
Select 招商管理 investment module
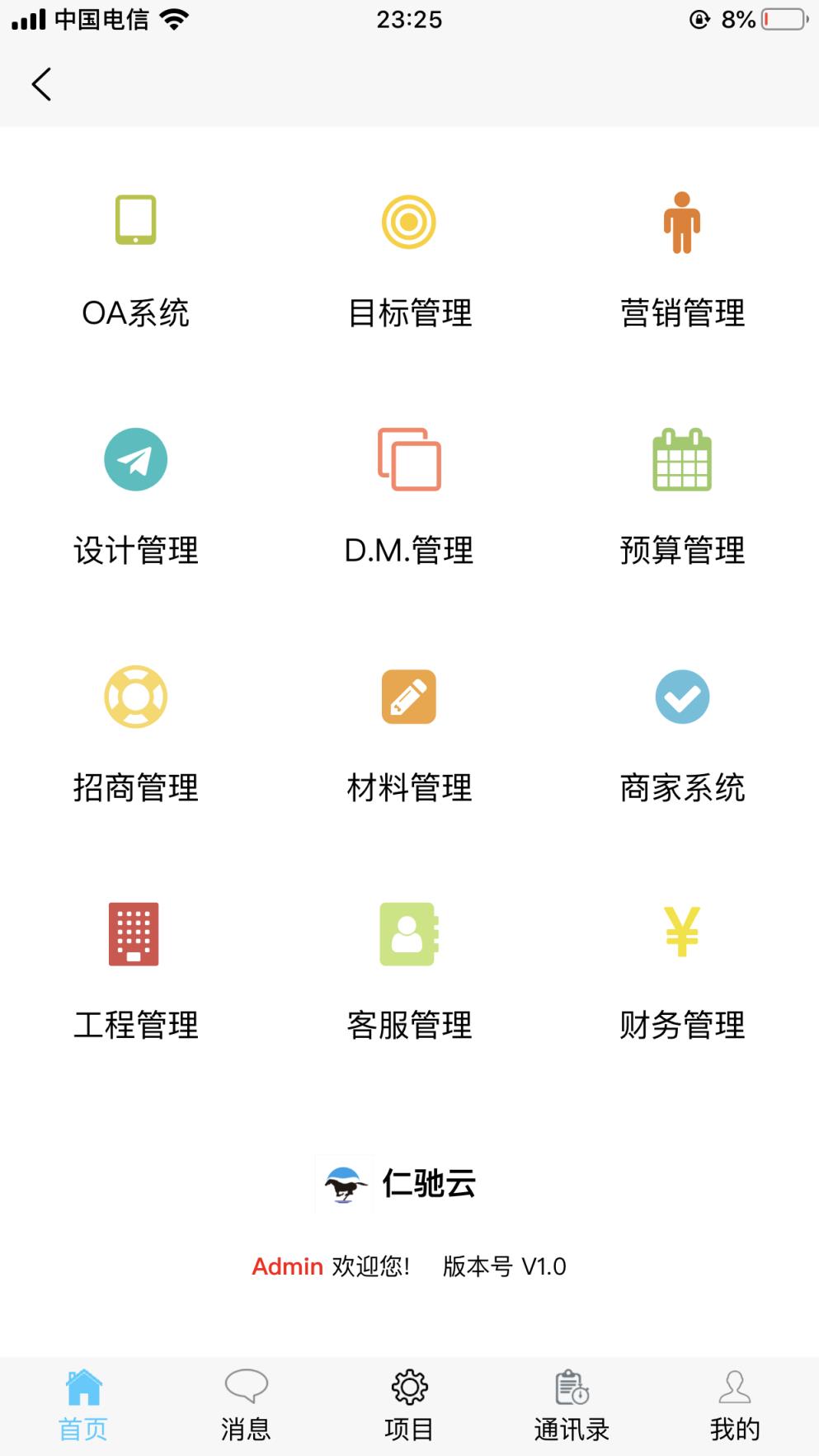(136, 732)
